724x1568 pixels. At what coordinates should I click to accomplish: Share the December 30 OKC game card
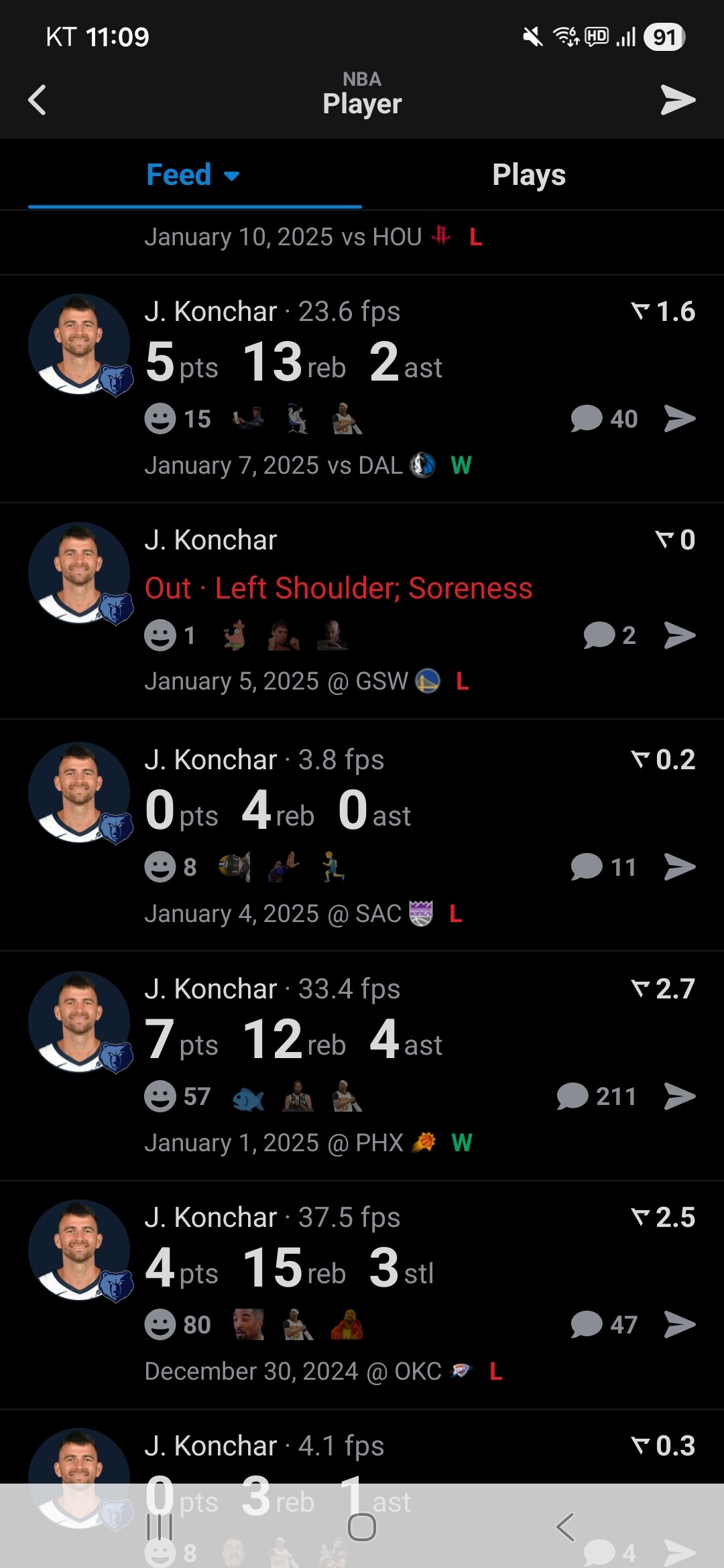pos(680,1325)
